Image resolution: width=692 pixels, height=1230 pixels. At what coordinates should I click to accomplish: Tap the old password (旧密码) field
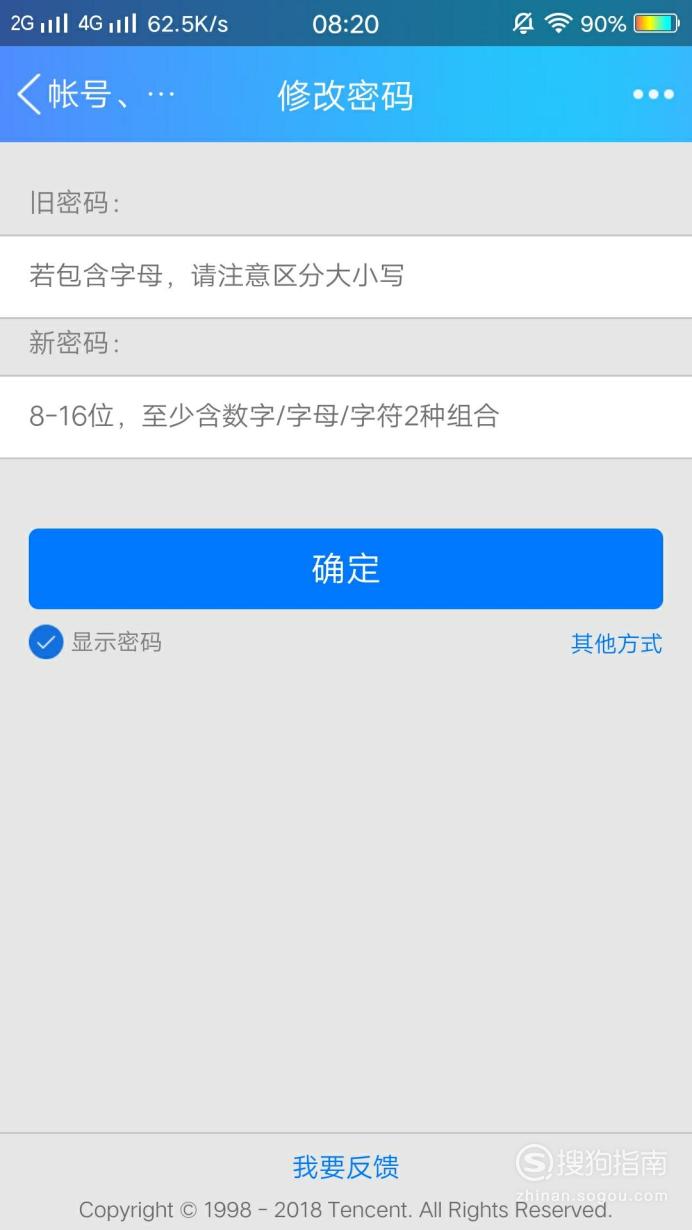click(x=346, y=277)
